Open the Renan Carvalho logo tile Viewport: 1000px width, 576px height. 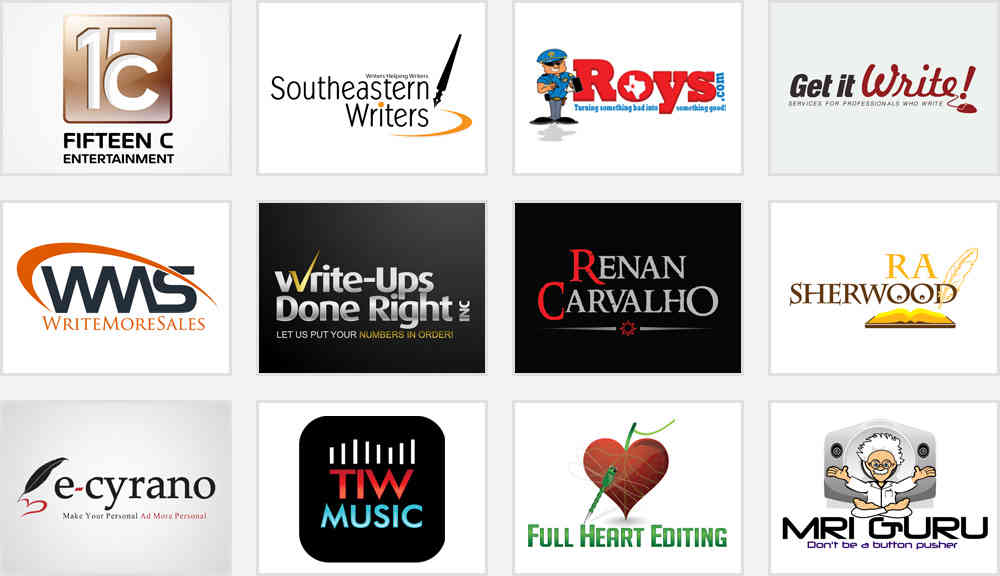tap(627, 288)
